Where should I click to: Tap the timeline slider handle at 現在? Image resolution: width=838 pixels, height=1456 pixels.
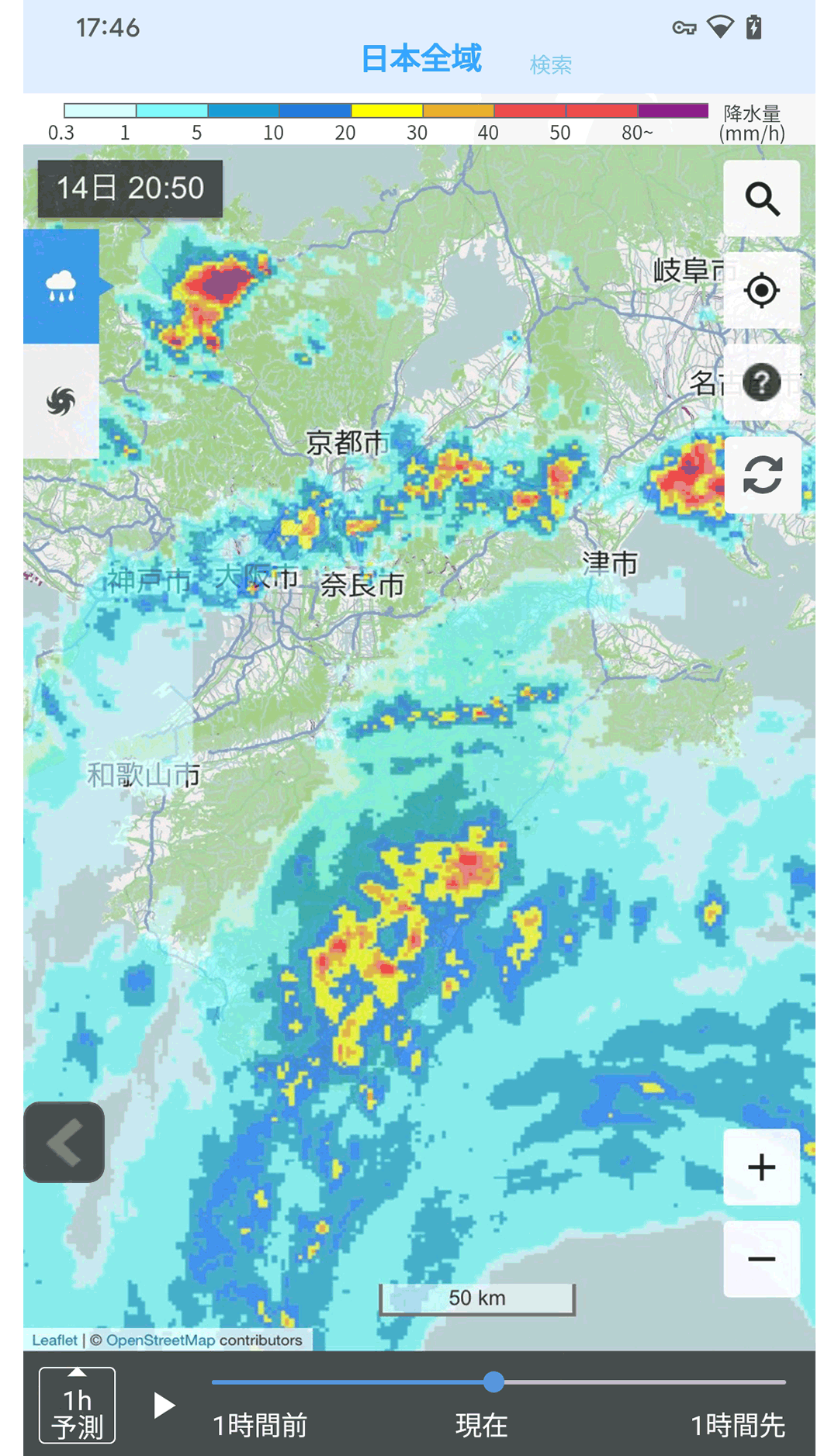493,1382
